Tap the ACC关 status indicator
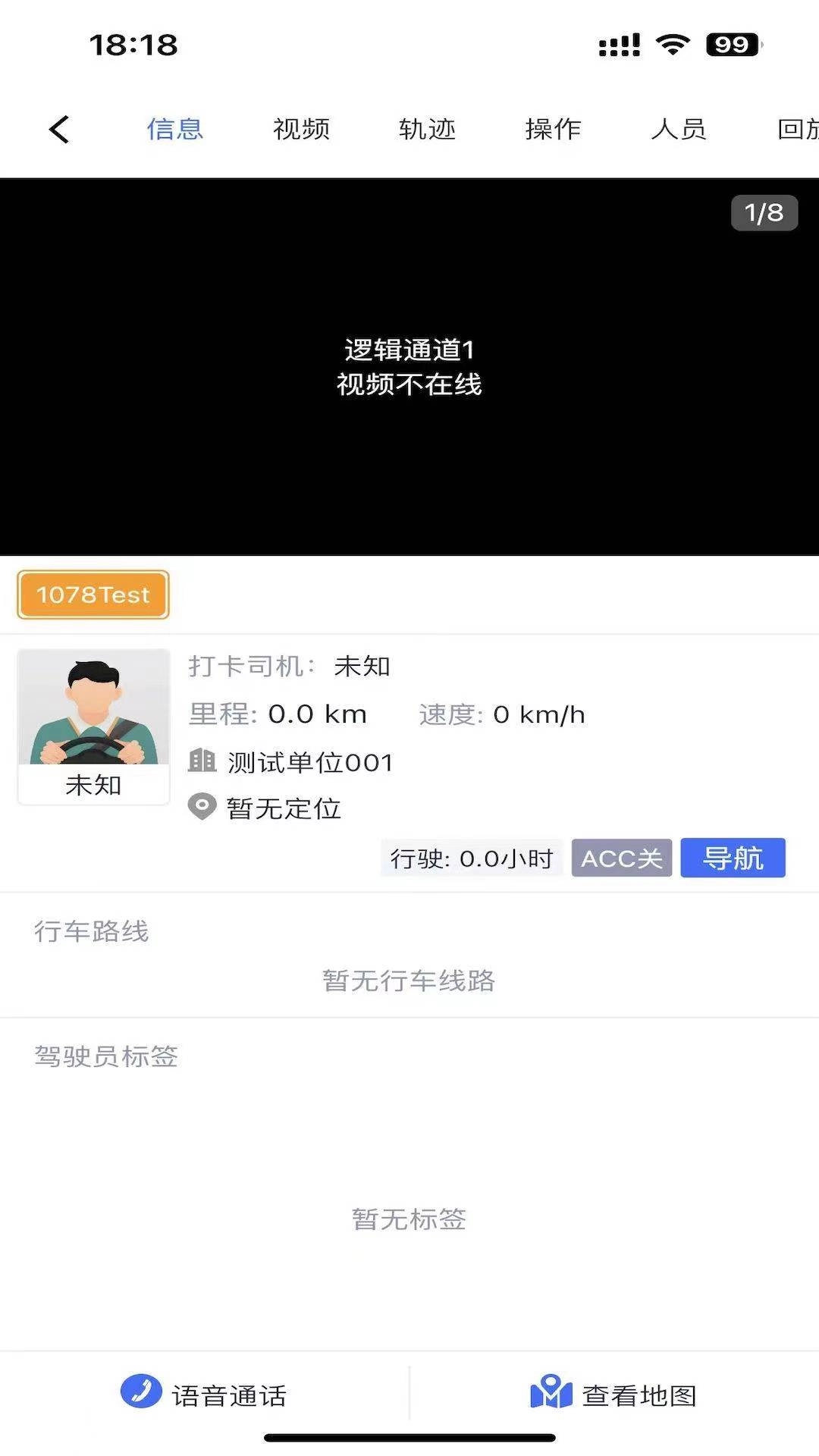The width and height of the screenshot is (819, 1456). (x=621, y=858)
